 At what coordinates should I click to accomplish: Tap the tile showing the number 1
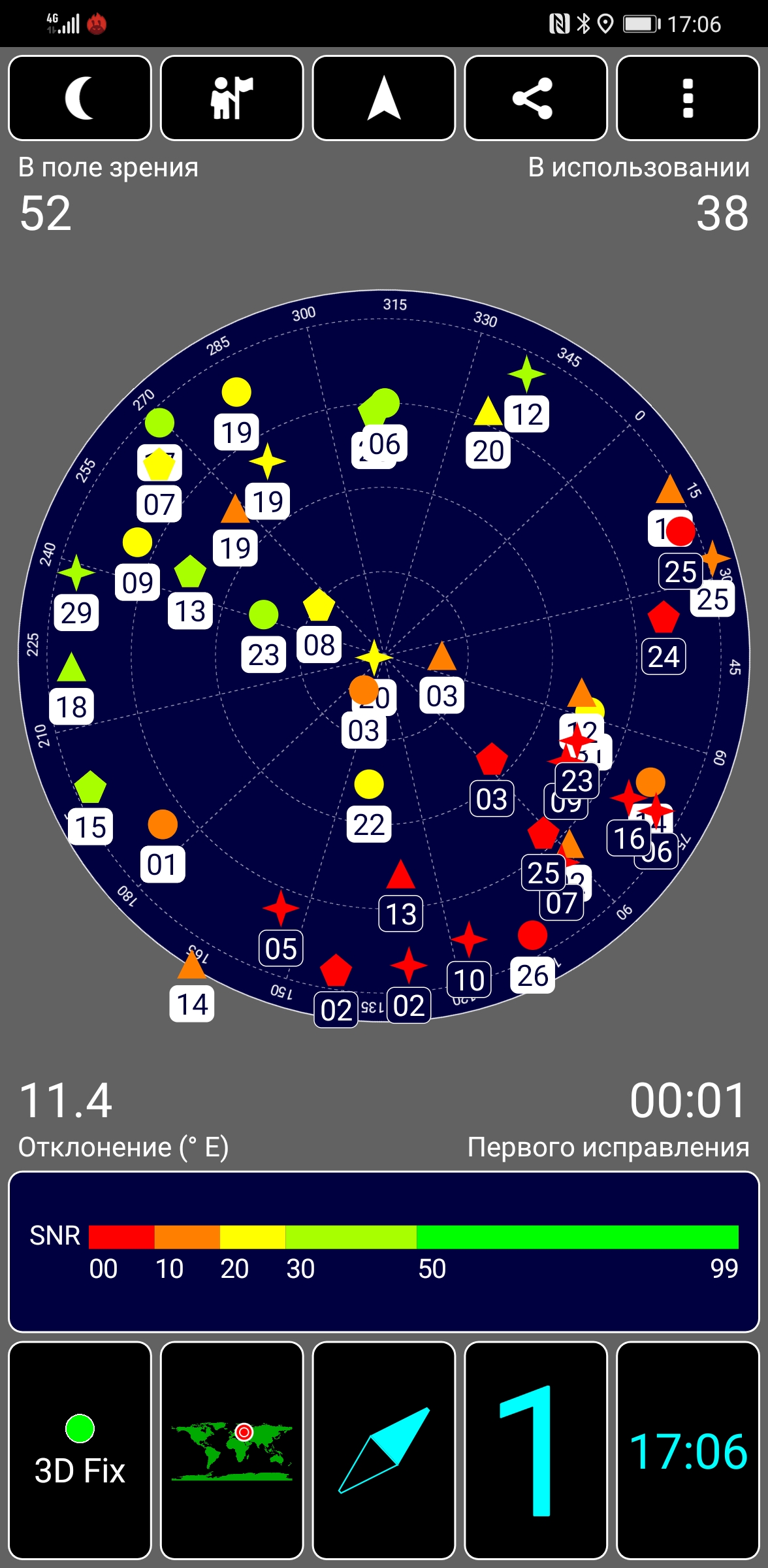536,1450
